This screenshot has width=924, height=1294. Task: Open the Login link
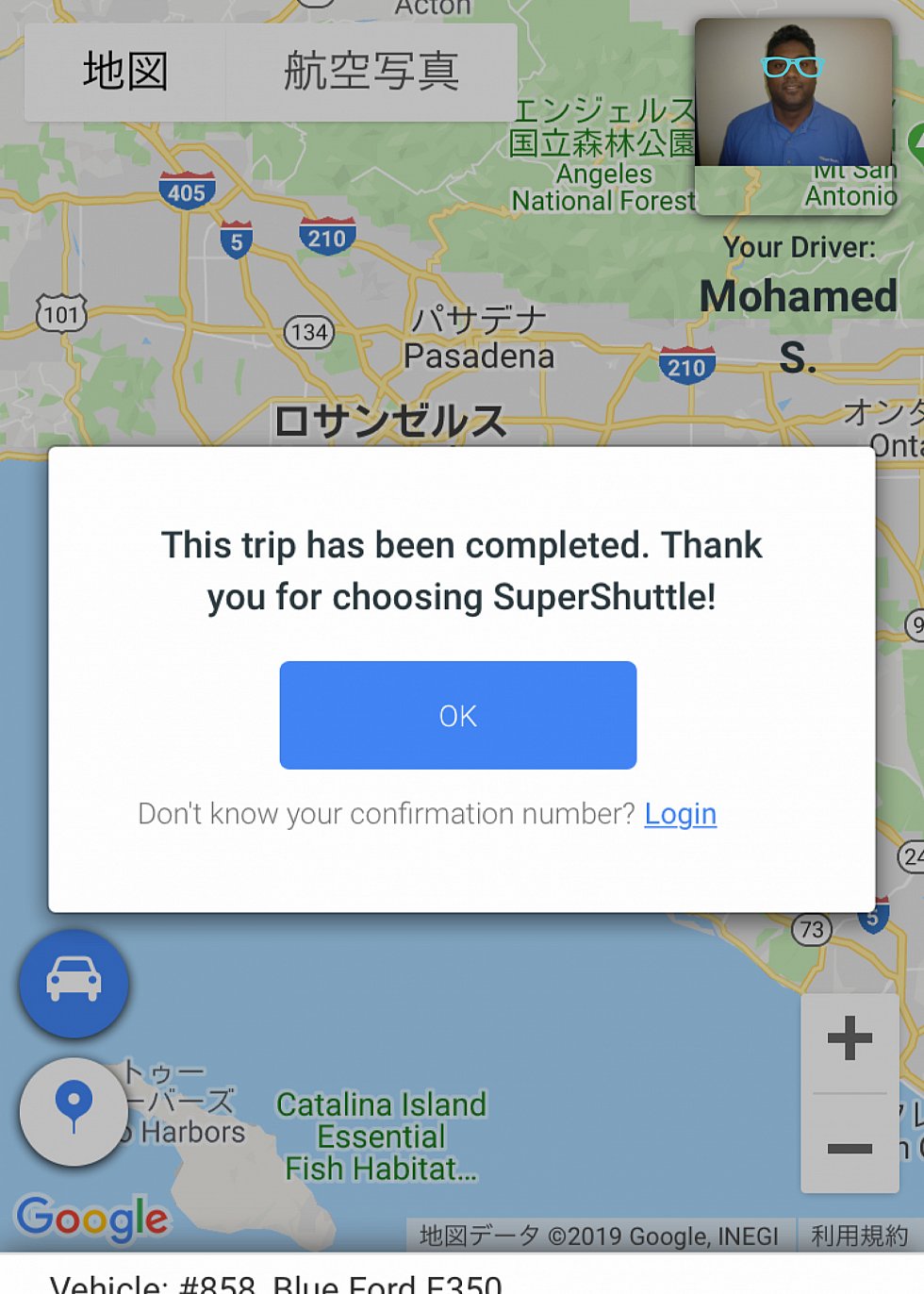pyautogui.click(x=680, y=814)
